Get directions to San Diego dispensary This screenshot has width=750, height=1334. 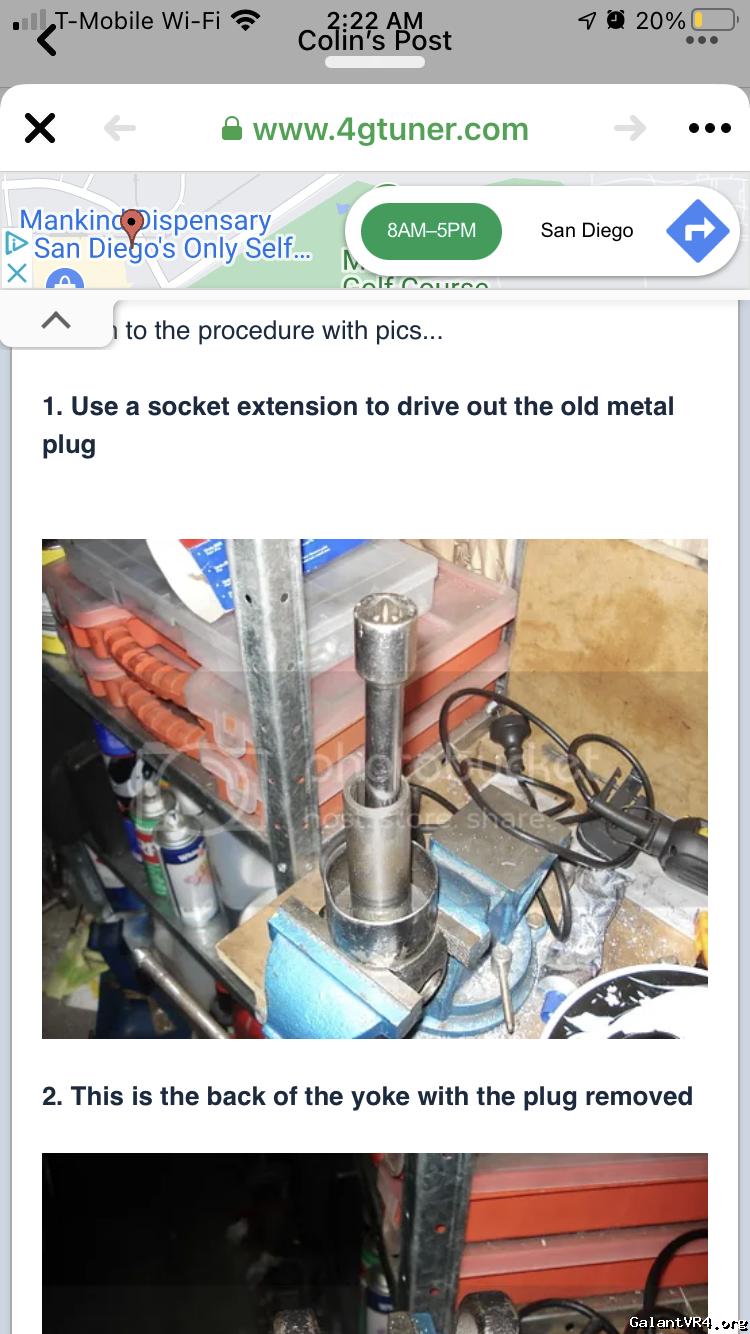pyautogui.click(x=697, y=231)
